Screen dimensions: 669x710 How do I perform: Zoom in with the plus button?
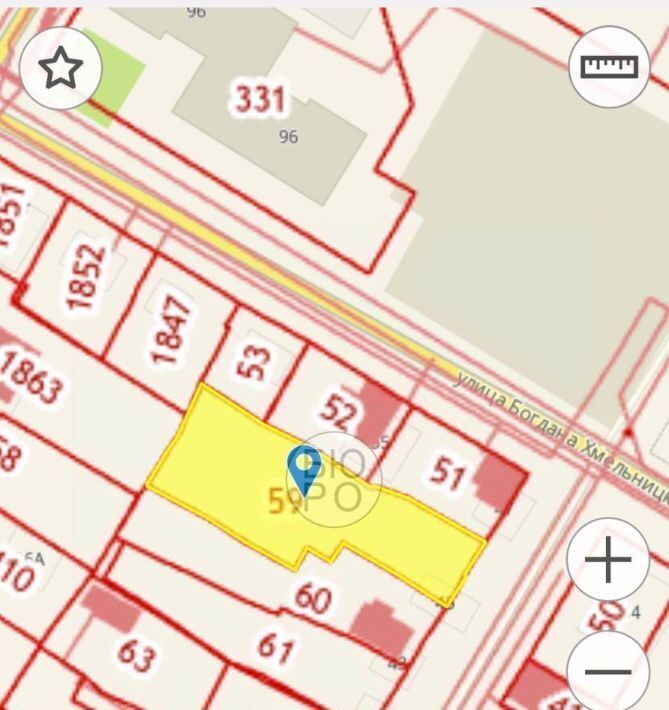pos(608,560)
